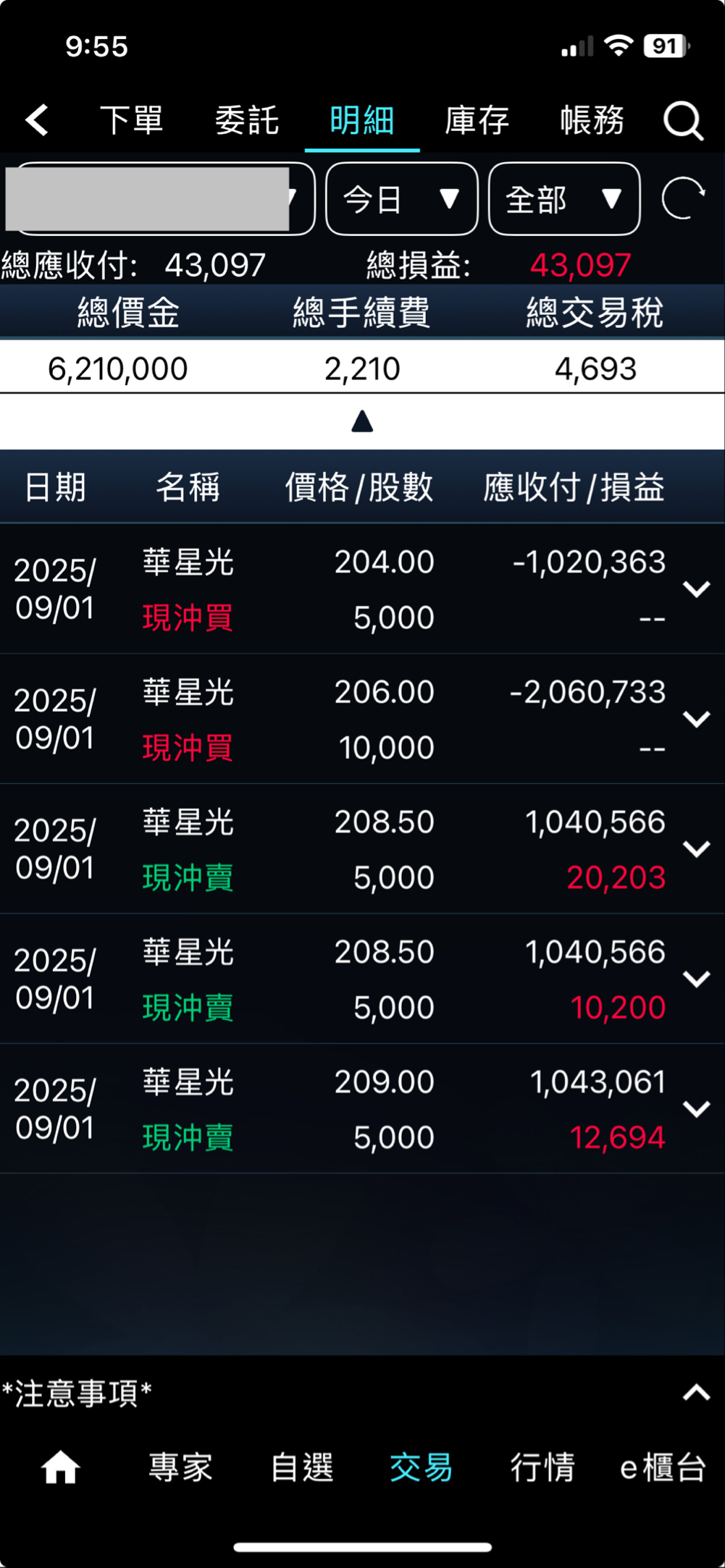Expand the 注意事項 notes section

click(696, 1392)
